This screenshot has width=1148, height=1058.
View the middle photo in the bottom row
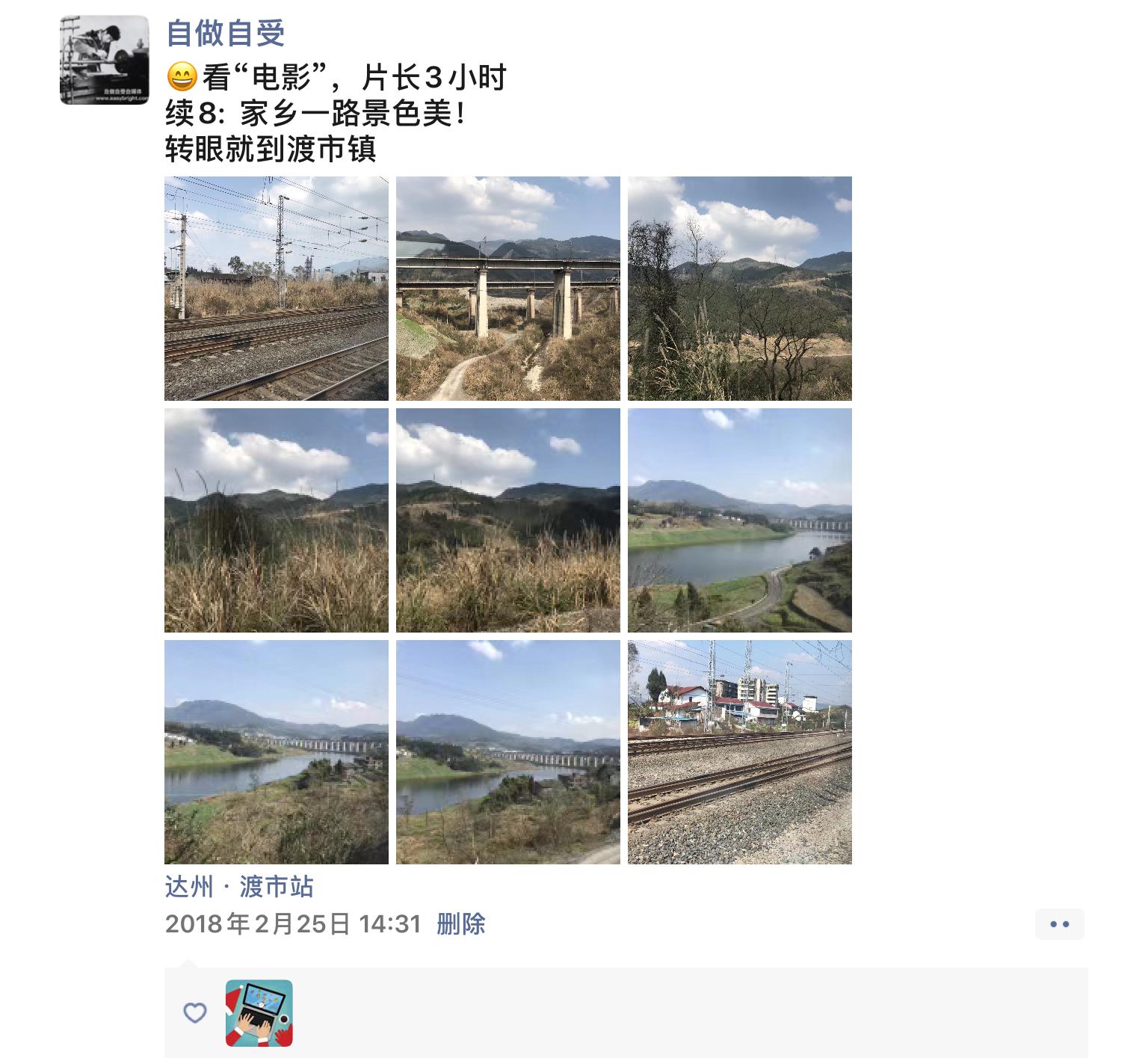(507, 752)
